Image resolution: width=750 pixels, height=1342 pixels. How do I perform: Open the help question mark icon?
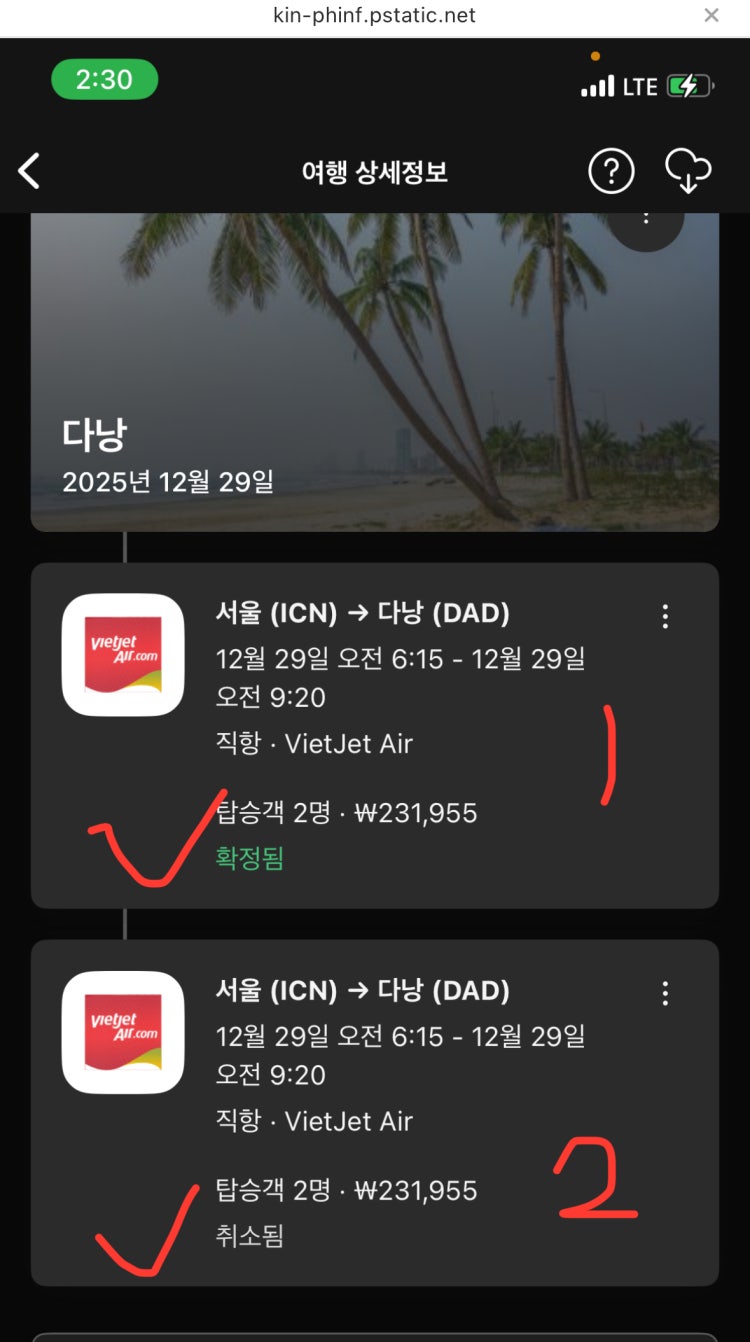point(610,172)
